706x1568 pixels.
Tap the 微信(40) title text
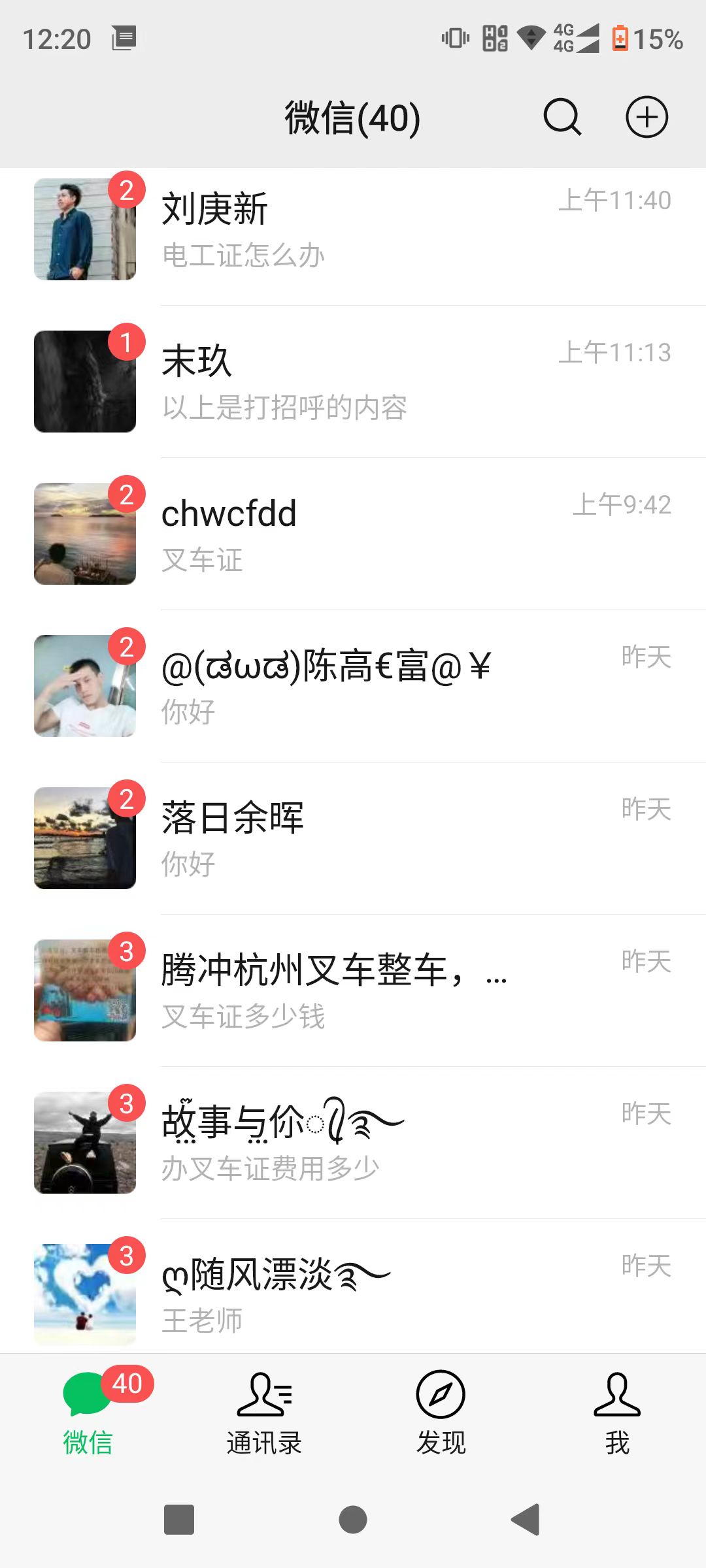[x=351, y=116]
